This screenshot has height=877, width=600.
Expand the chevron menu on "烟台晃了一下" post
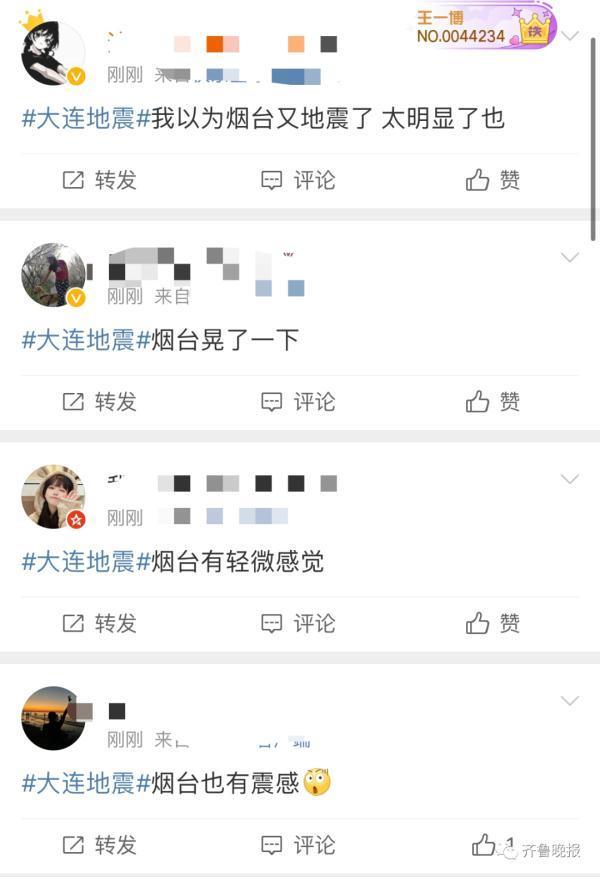pyautogui.click(x=570, y=258)
